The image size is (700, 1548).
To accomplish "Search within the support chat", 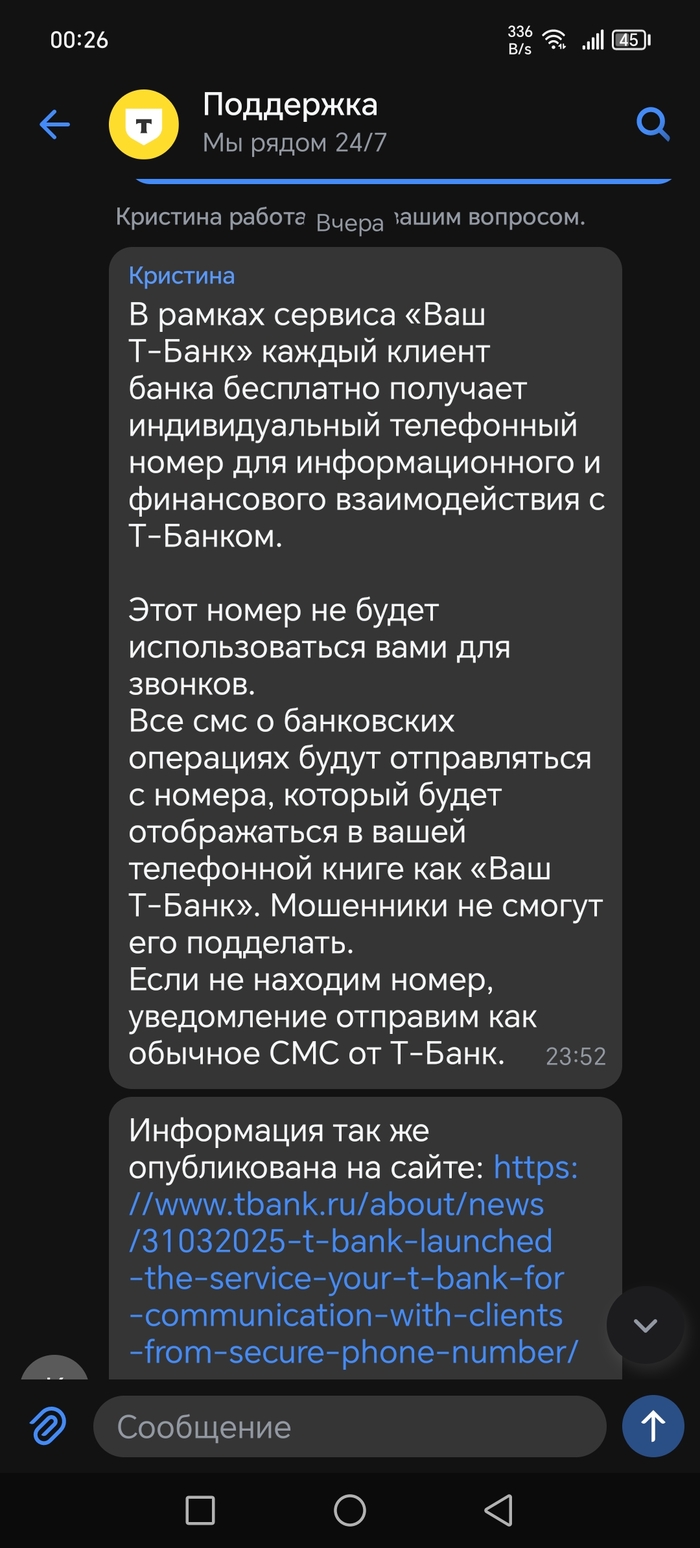I will click(x=652, y=125).
